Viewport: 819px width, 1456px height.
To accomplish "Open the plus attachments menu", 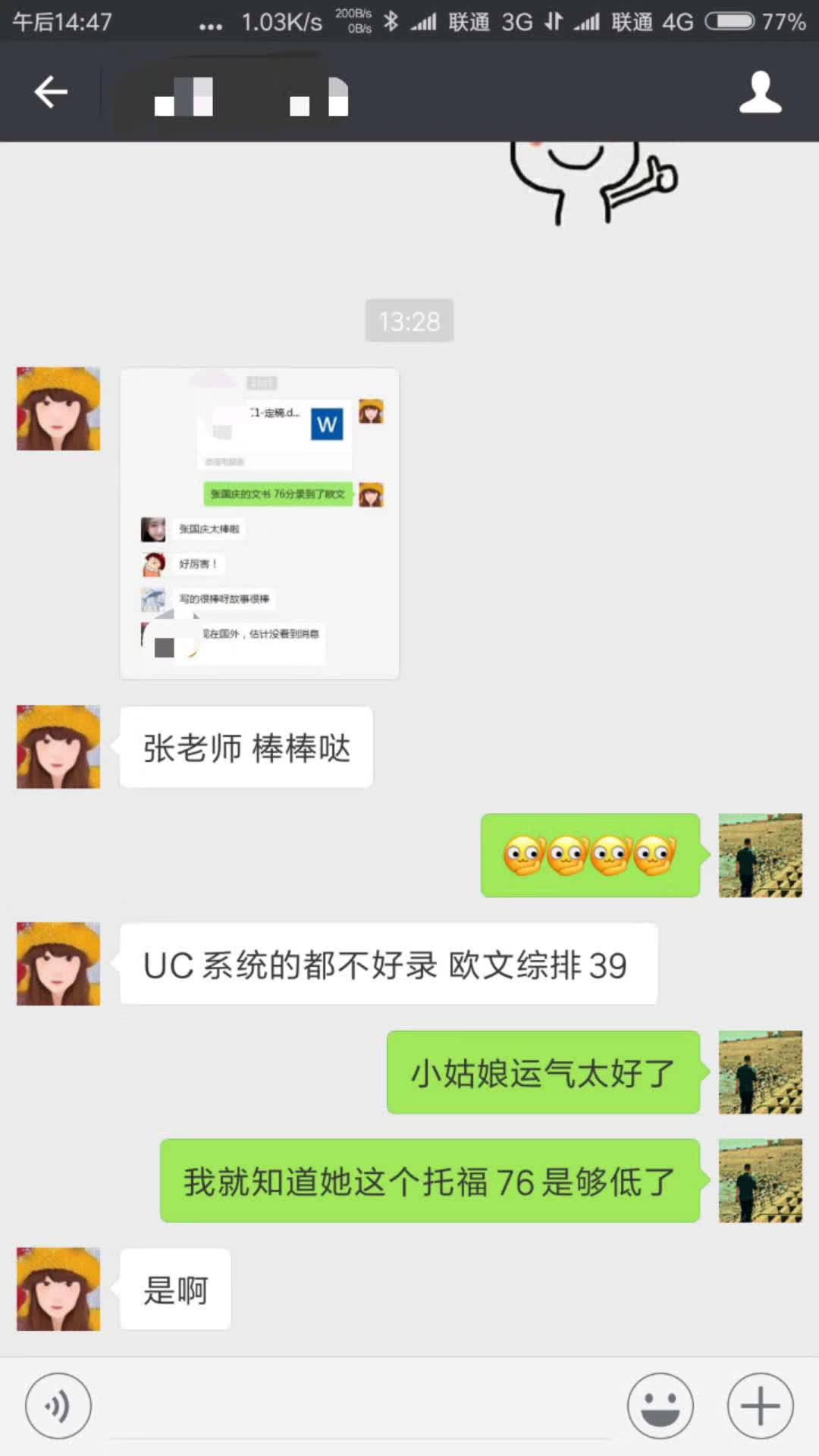I will point(760,1406).
